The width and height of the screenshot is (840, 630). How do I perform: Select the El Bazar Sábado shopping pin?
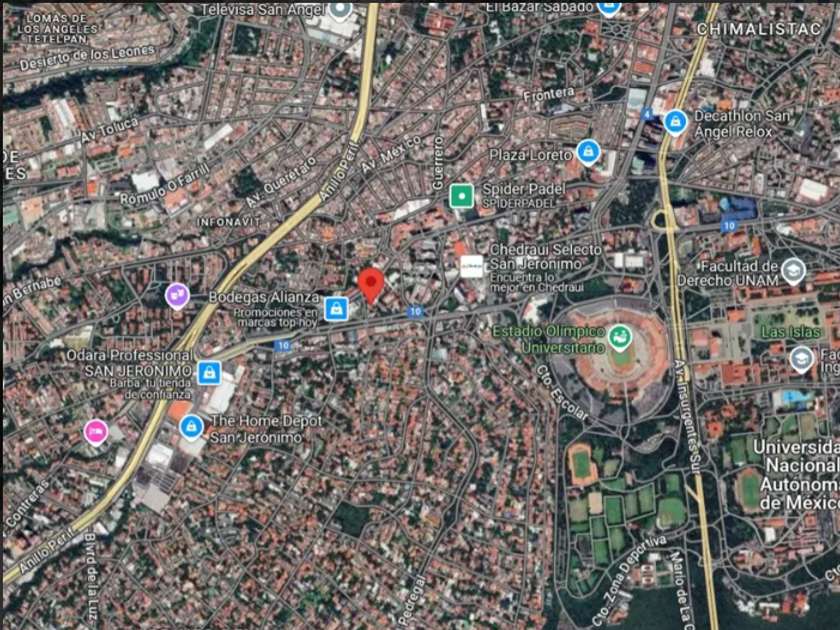tap(608, 8)
